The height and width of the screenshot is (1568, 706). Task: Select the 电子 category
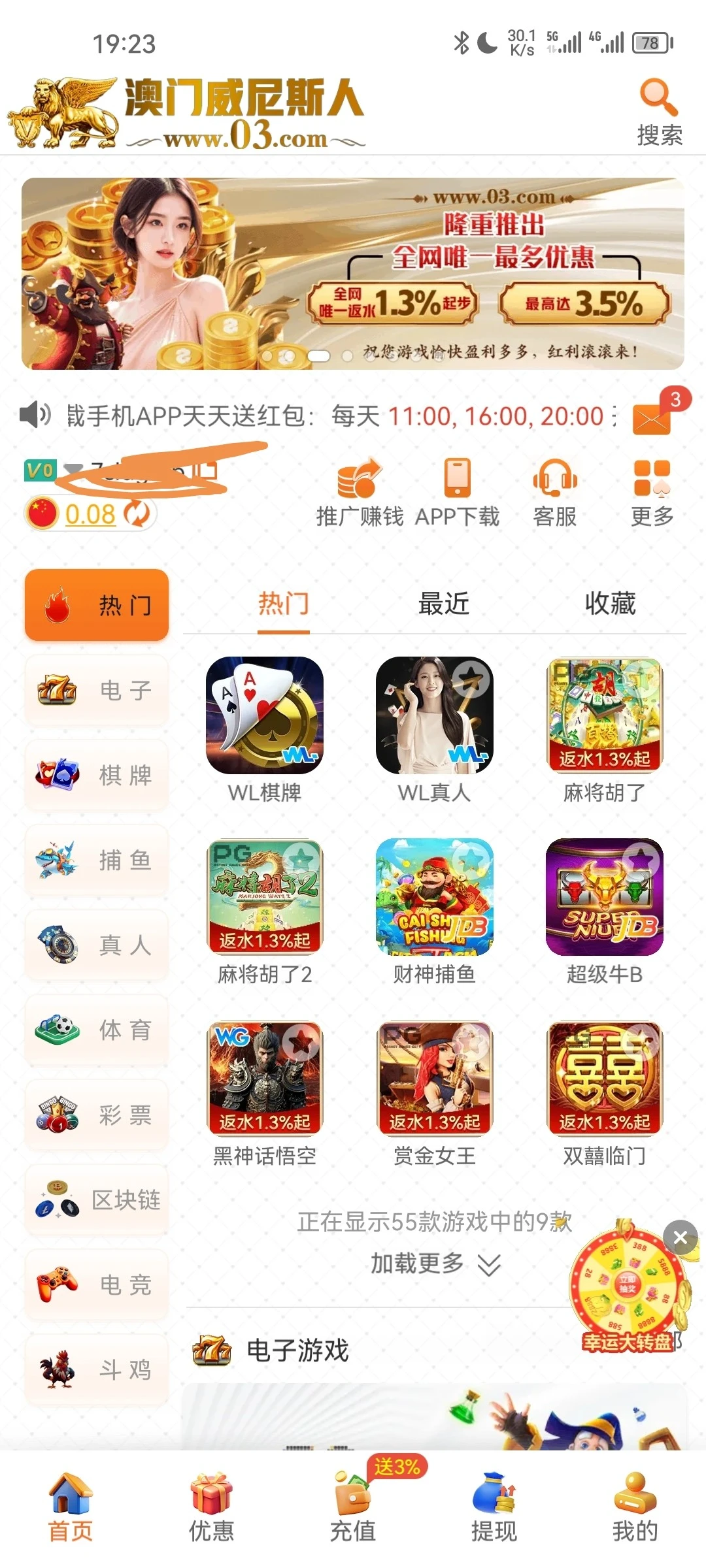97,691
